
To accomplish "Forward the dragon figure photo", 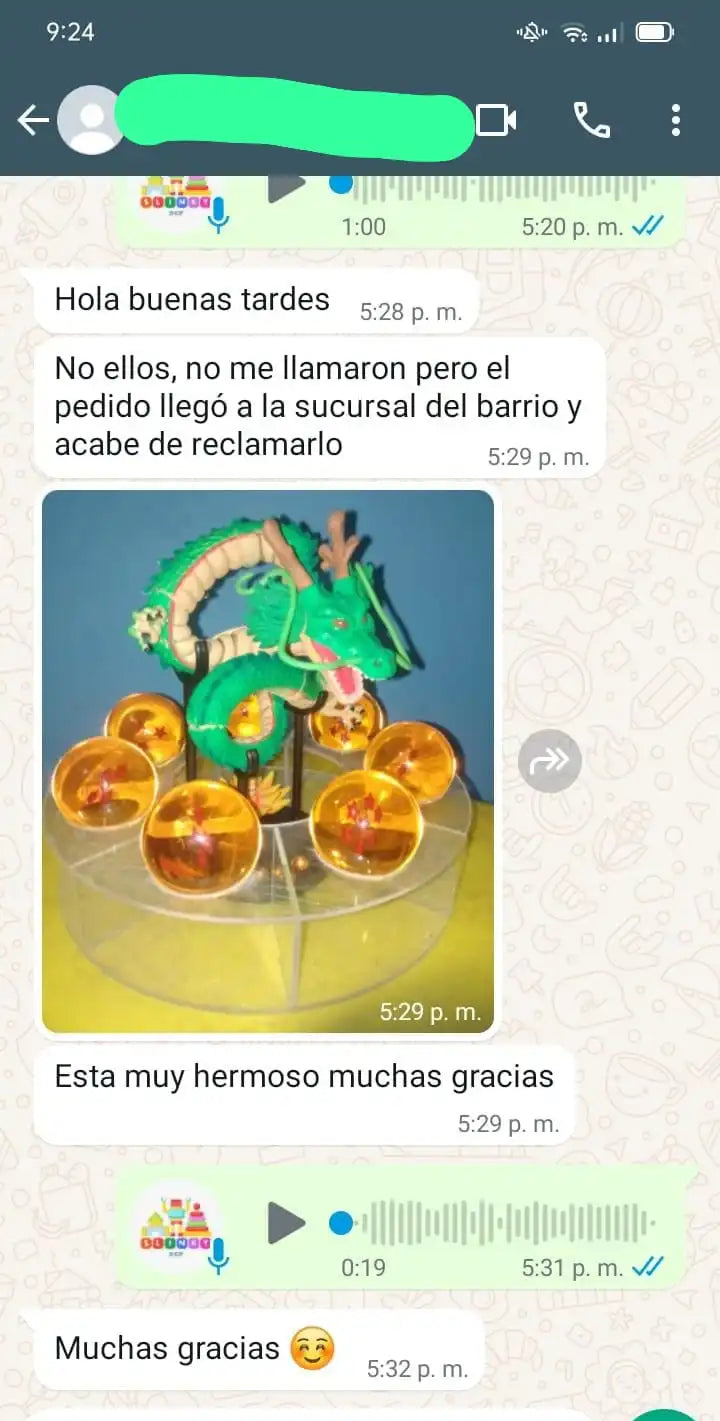I will (550, 761).
